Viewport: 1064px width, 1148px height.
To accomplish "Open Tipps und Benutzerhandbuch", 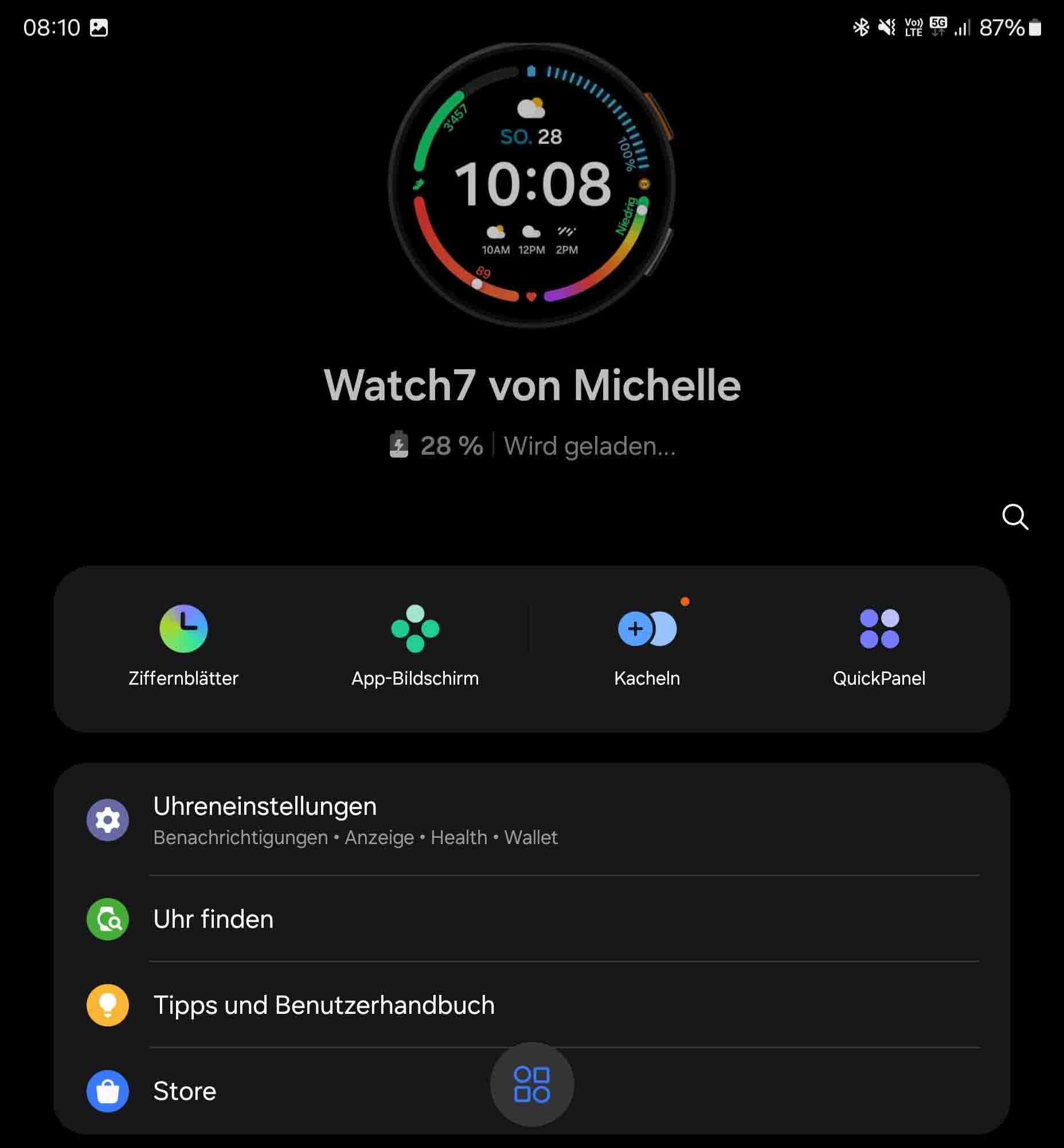I will click(531, 1005).
